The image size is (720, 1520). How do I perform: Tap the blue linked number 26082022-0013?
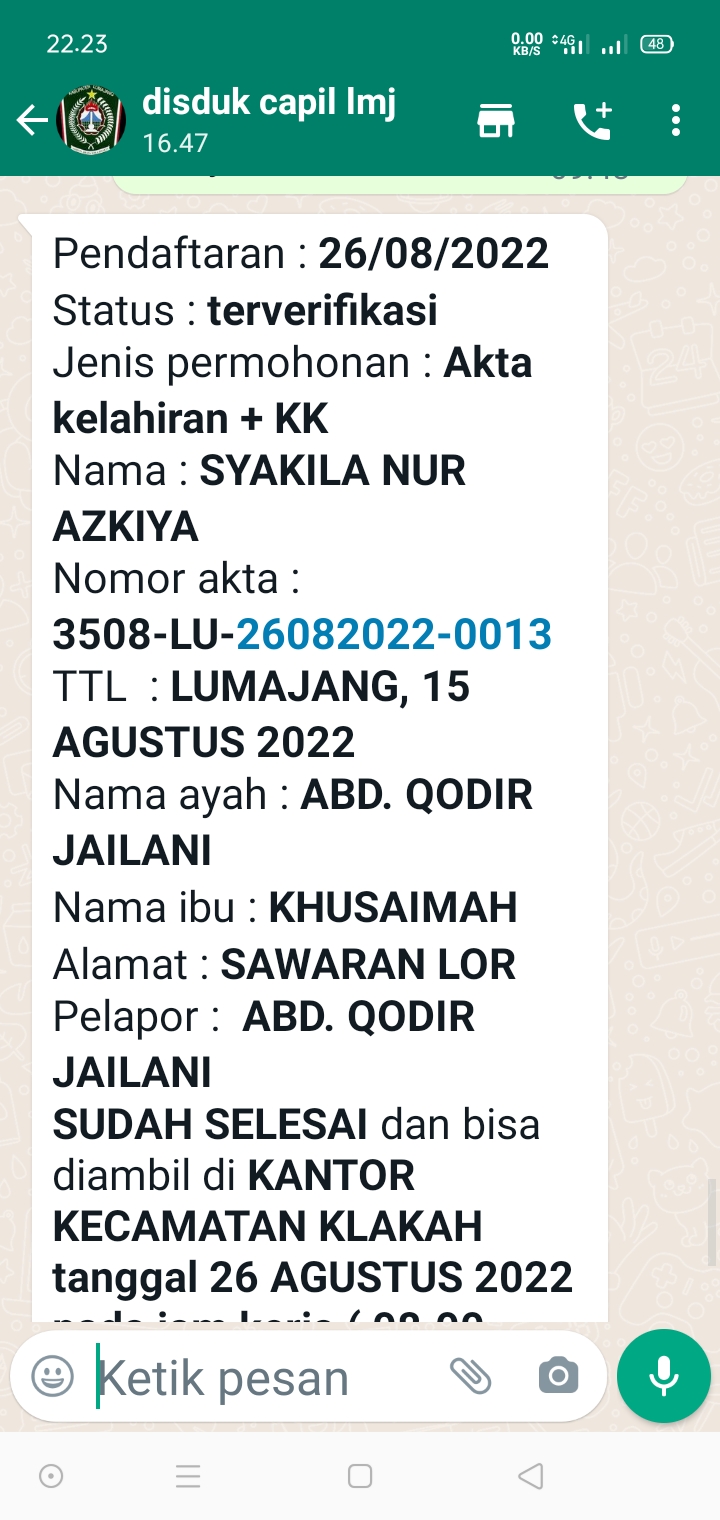[394, 634]
